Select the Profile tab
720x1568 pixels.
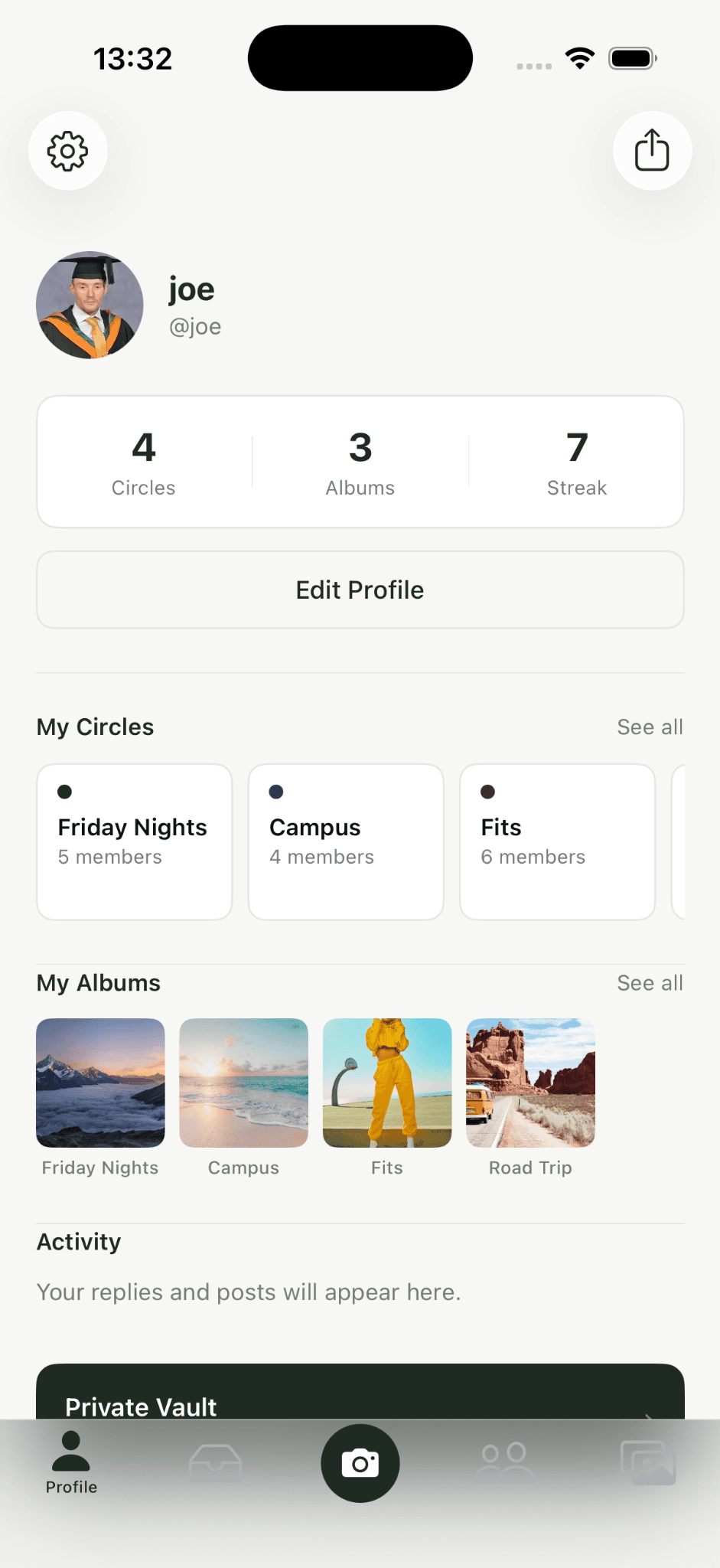click(x=71, y=1463)
